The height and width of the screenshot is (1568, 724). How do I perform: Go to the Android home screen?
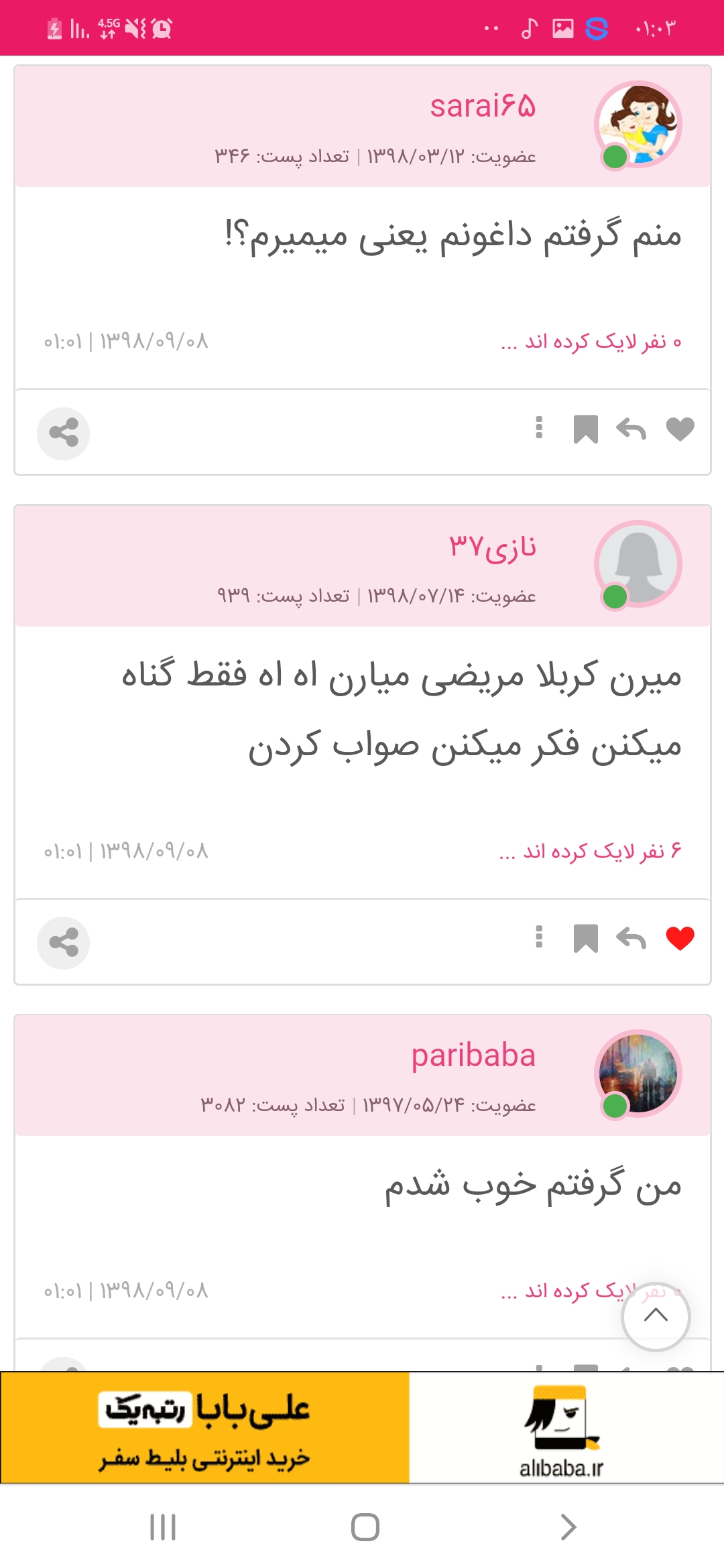click(365, 1527)
